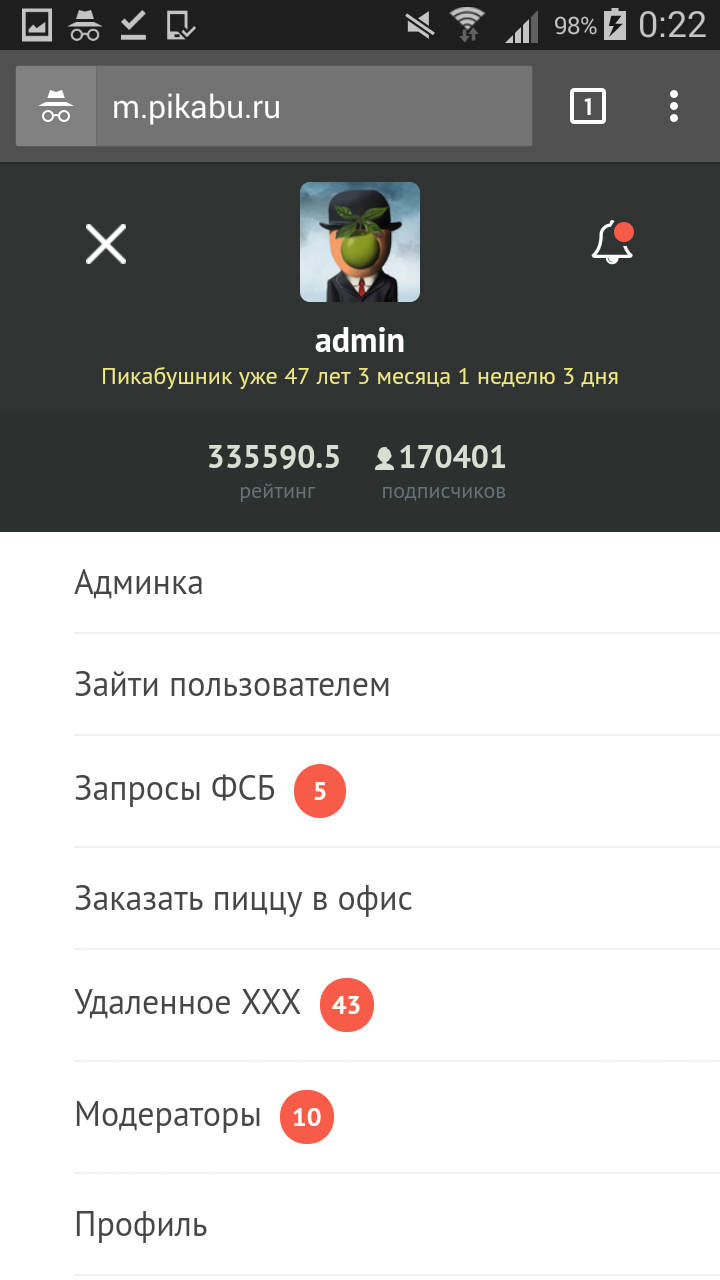
Task: Open the browser overflow menu
Action: coord(674,106)
